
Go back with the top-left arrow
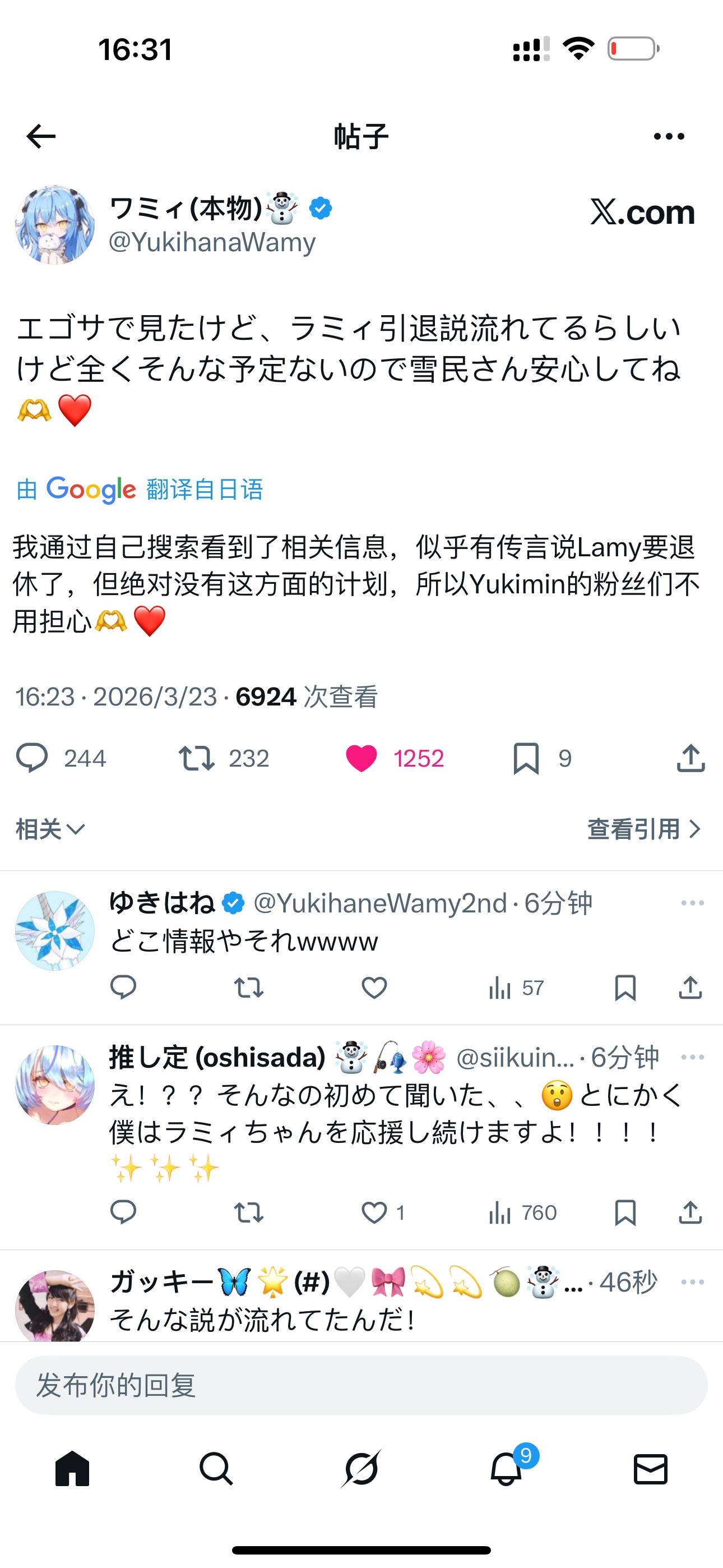41,136
